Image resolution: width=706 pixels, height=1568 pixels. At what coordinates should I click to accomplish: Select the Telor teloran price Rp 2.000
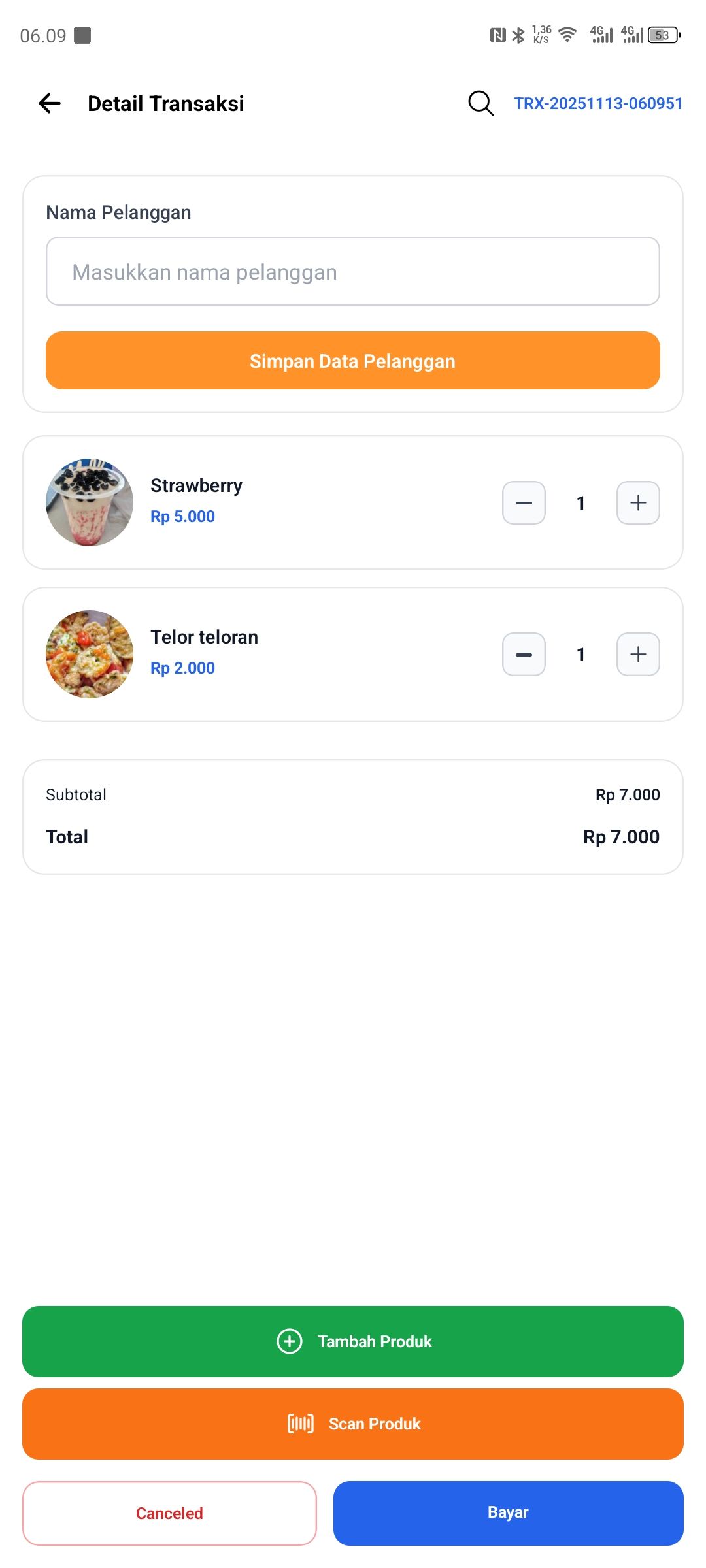coord(183,668)
